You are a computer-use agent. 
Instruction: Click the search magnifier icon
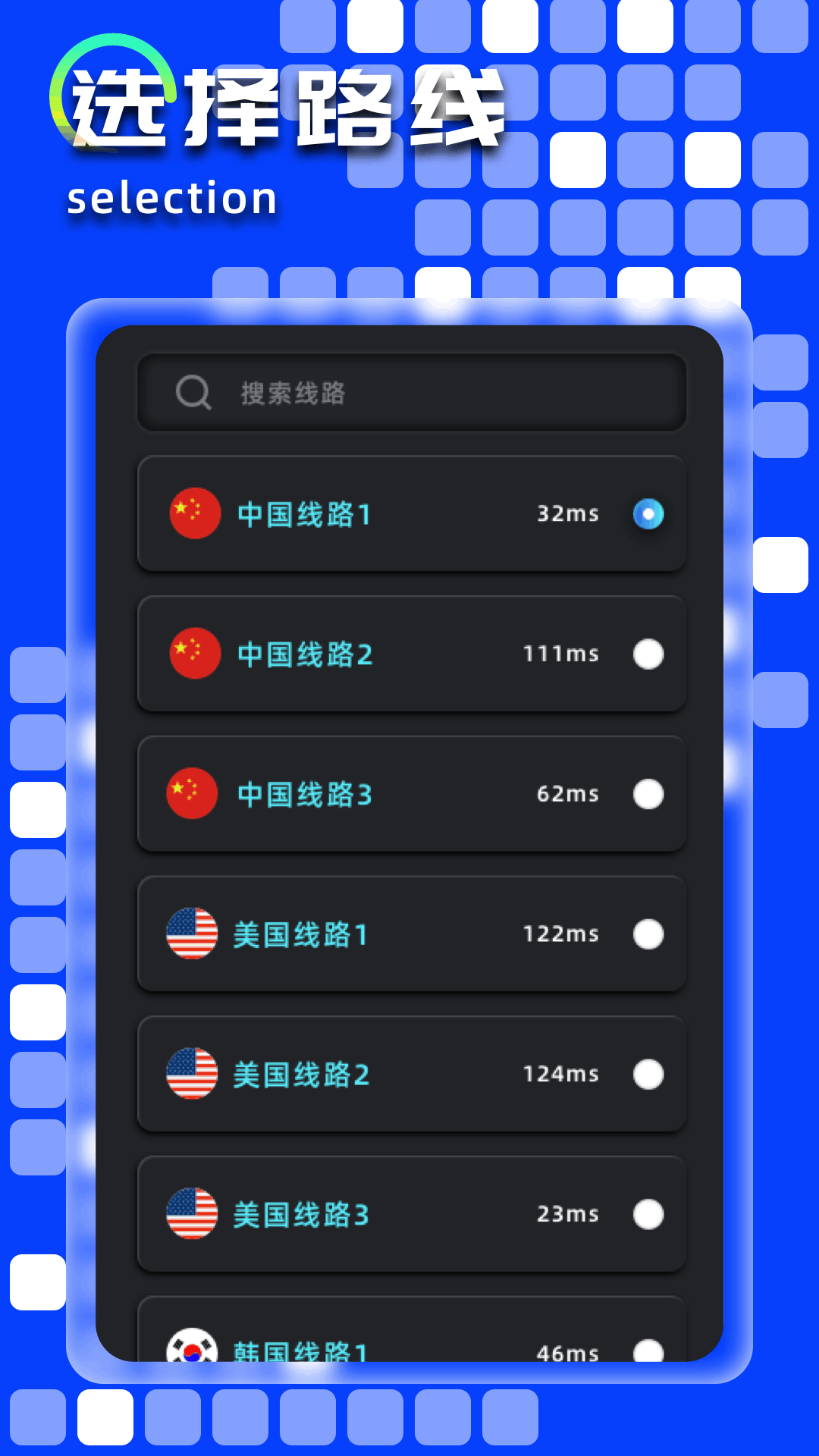tap(194, 392)
